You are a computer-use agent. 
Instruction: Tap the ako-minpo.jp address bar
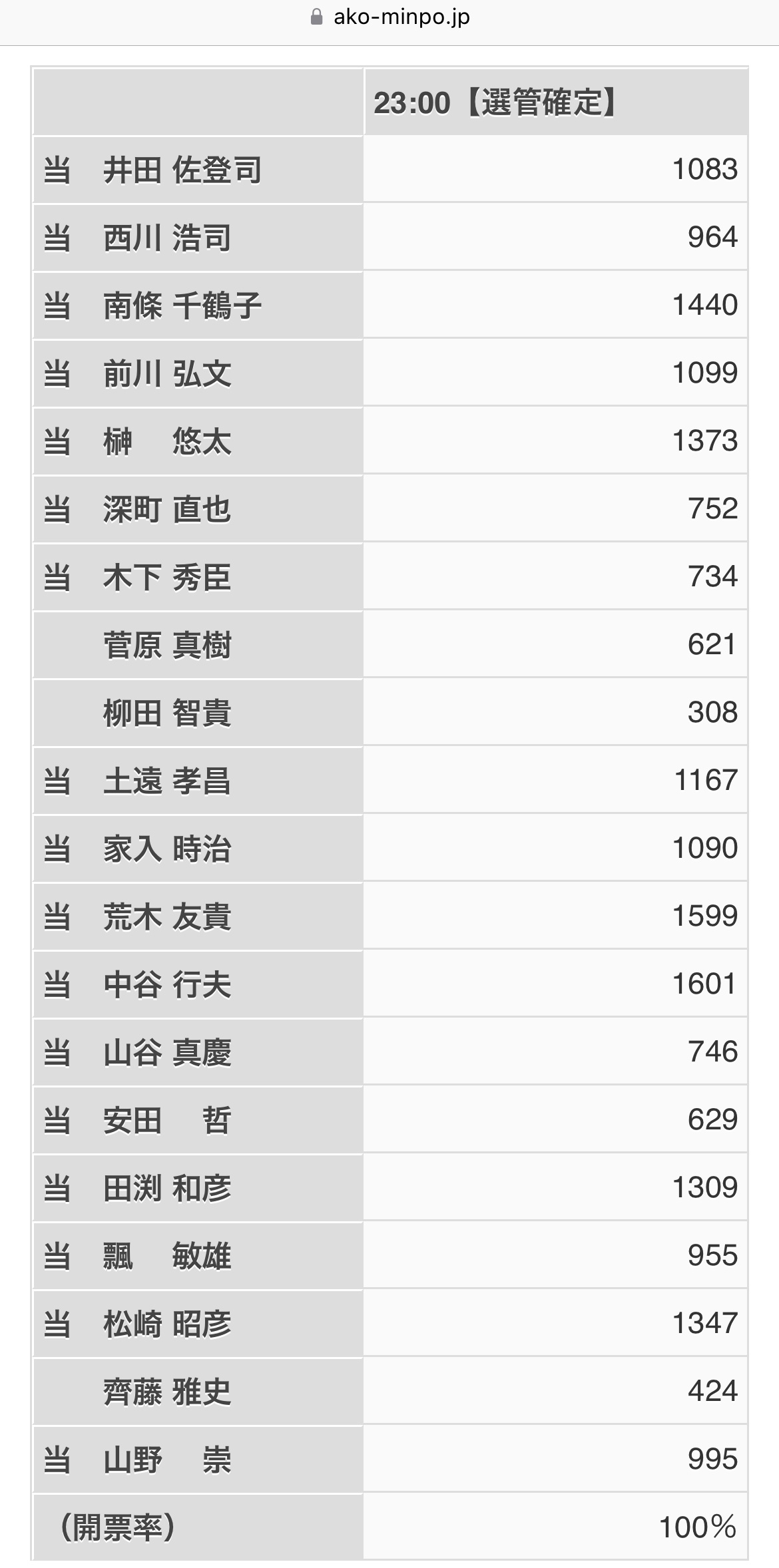pos(390,17)
